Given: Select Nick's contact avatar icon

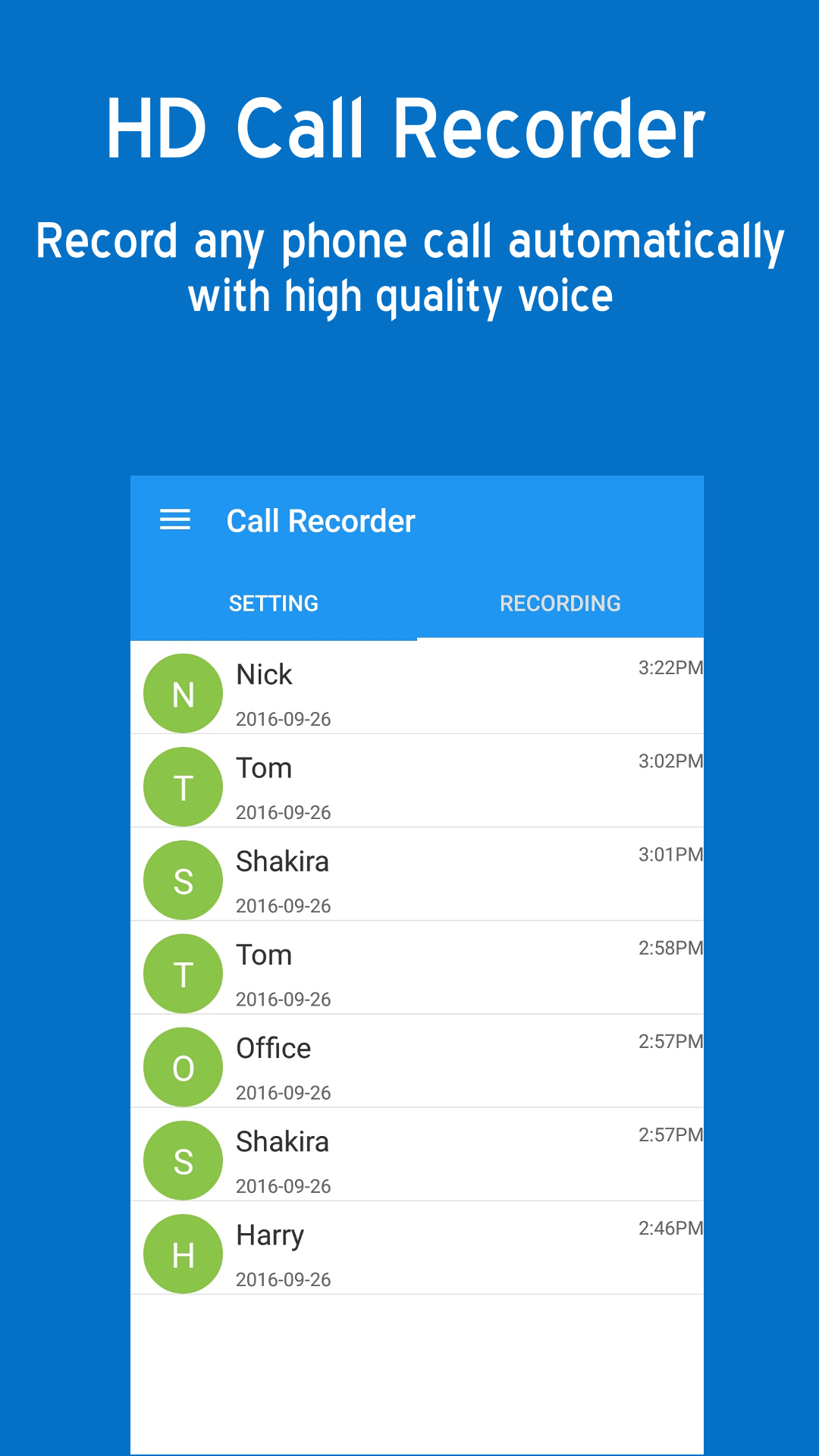Looking at the screenshot, I should tap(182, 692).
